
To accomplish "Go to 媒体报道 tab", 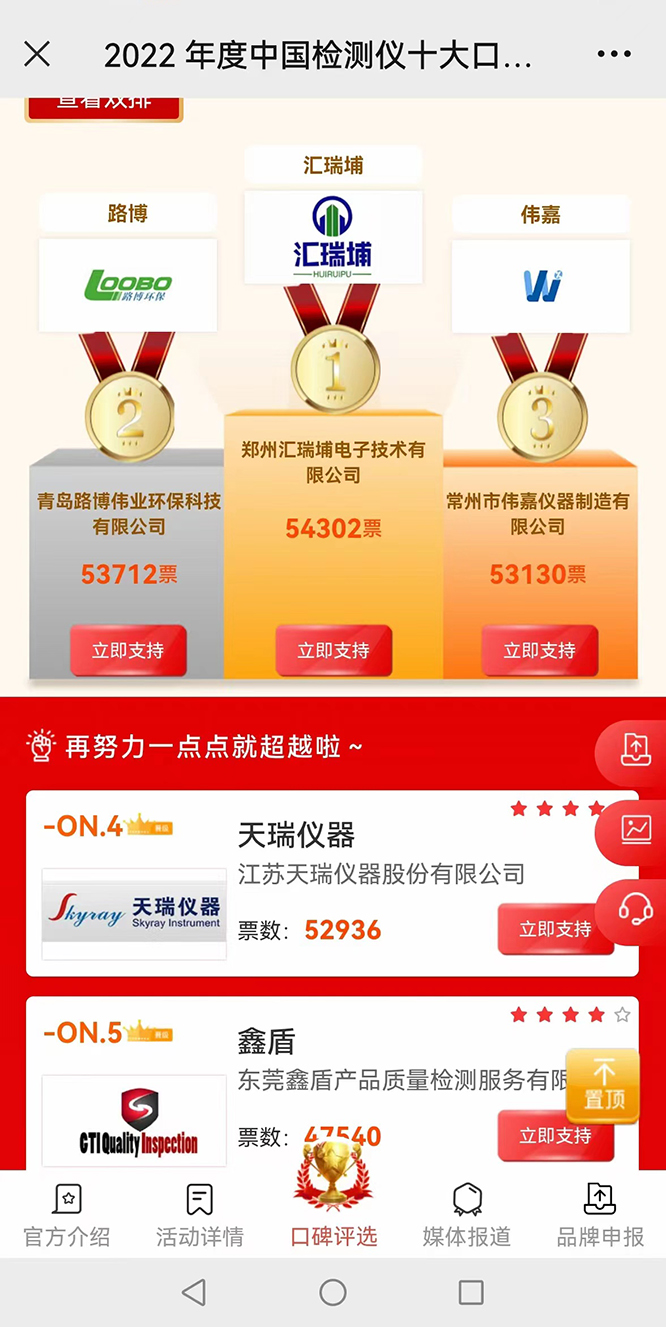I will point(467,1216).
